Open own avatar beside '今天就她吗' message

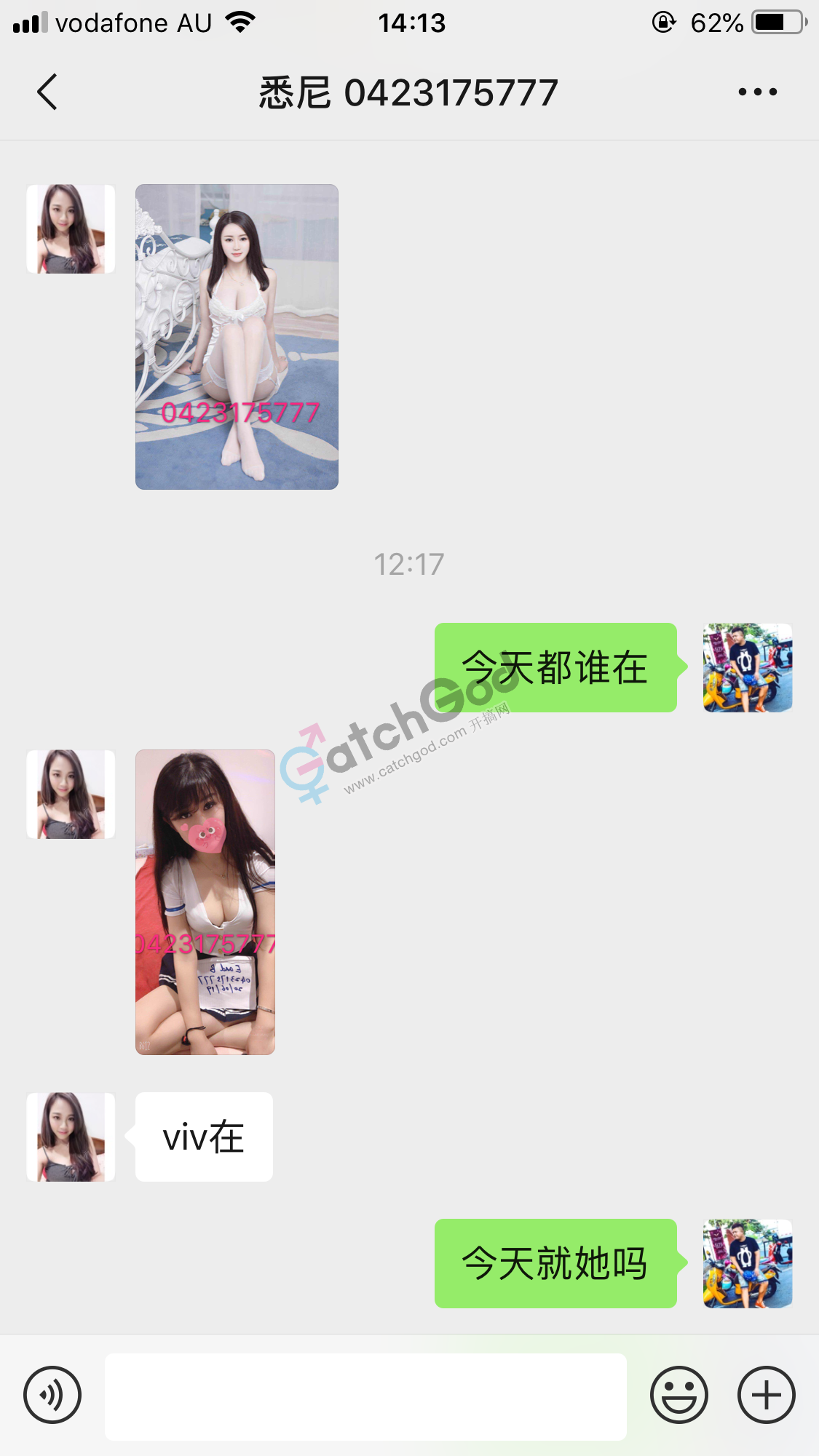[x=747, y=1263]
